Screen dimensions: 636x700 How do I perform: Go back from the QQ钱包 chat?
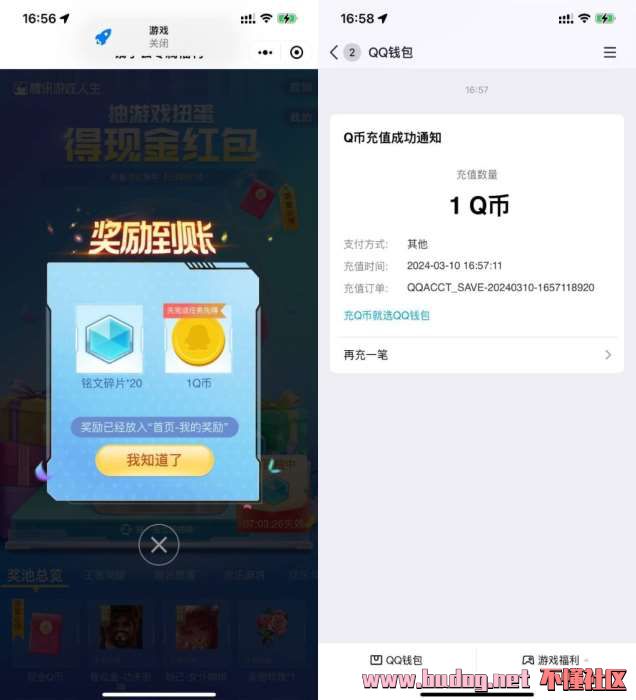[334, 53]
